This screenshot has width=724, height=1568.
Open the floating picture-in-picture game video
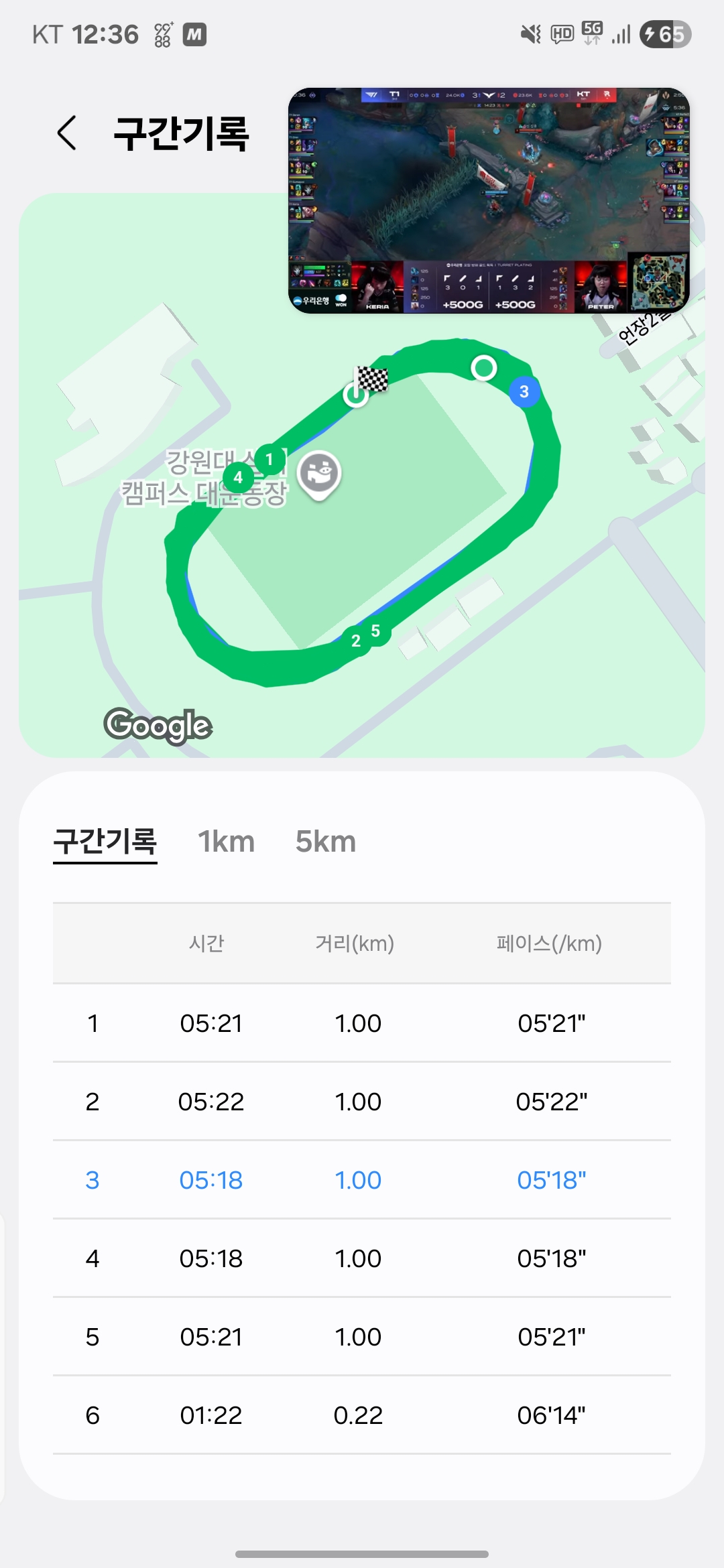489,200
